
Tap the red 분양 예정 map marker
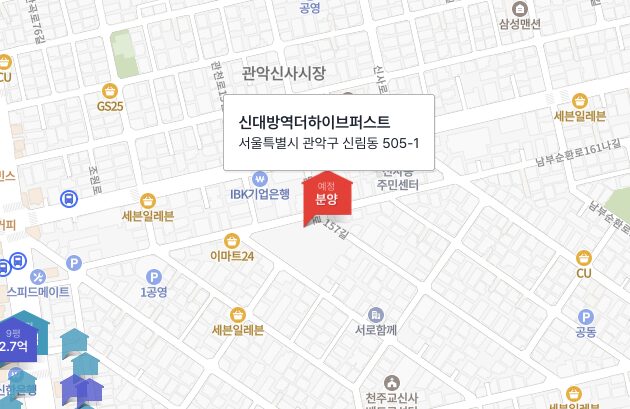point(328,196)
